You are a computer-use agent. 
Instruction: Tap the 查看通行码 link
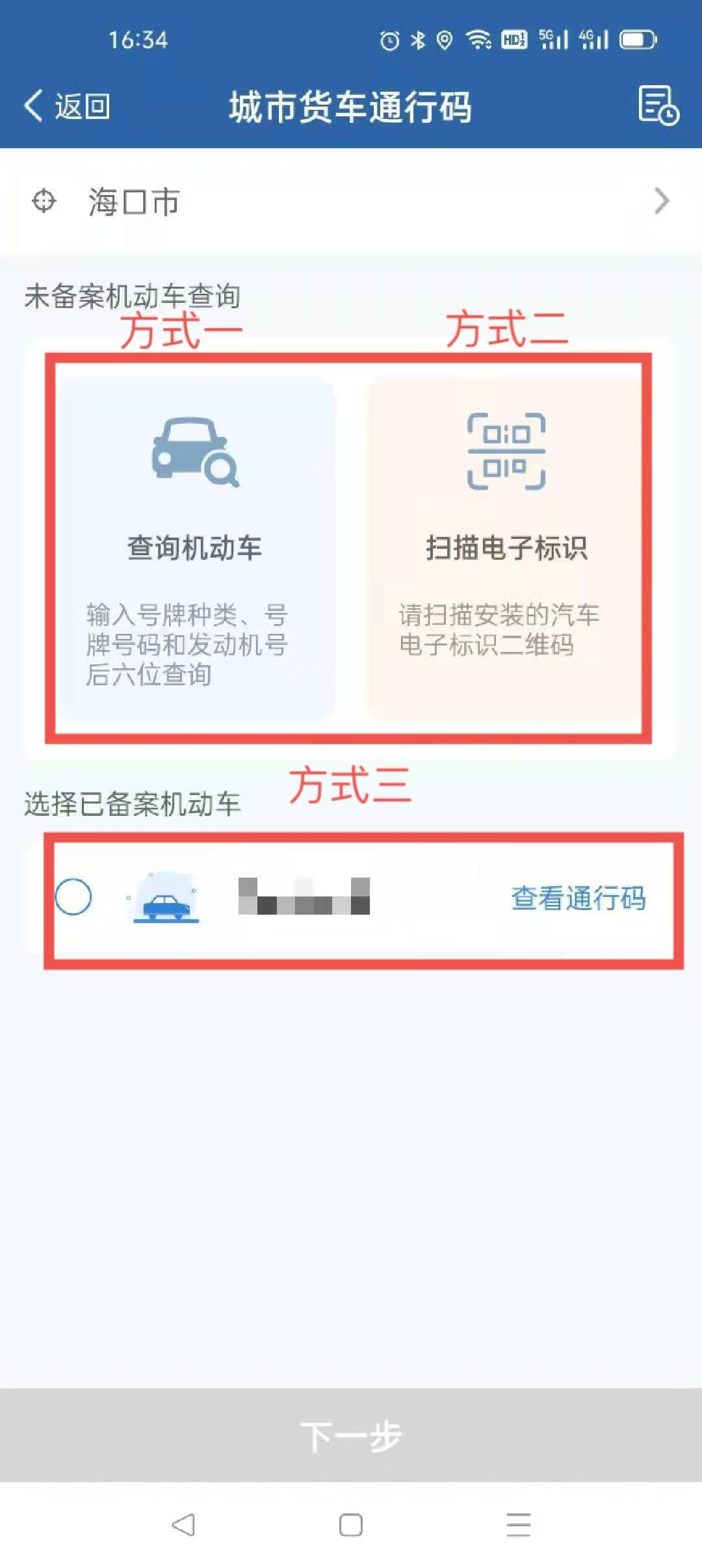[x=578, y=898]
